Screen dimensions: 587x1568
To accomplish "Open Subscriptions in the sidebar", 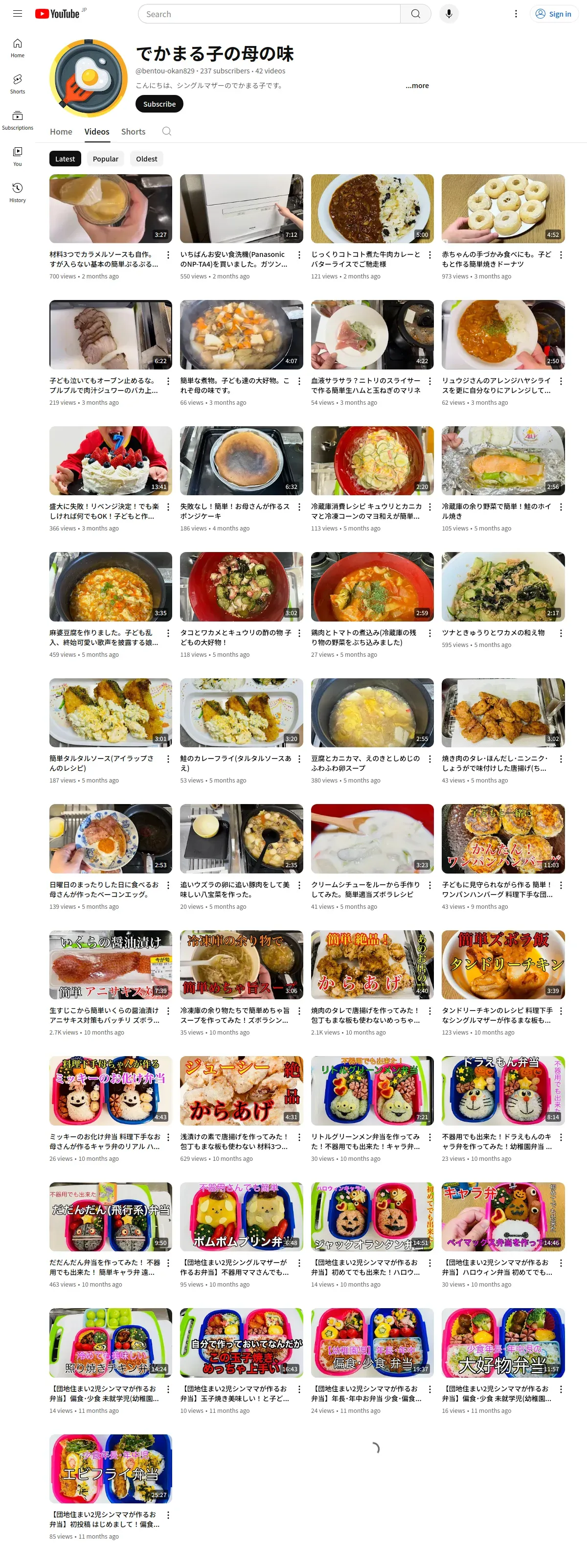I will 18,120.
